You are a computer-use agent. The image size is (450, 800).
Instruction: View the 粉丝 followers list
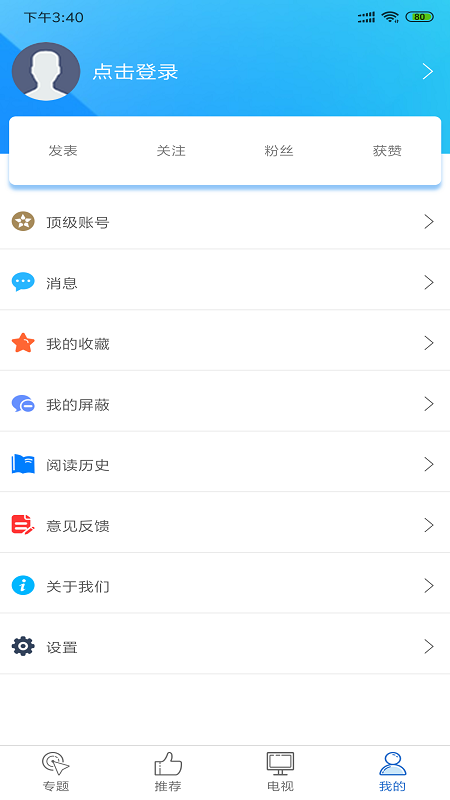coord(279,151)
